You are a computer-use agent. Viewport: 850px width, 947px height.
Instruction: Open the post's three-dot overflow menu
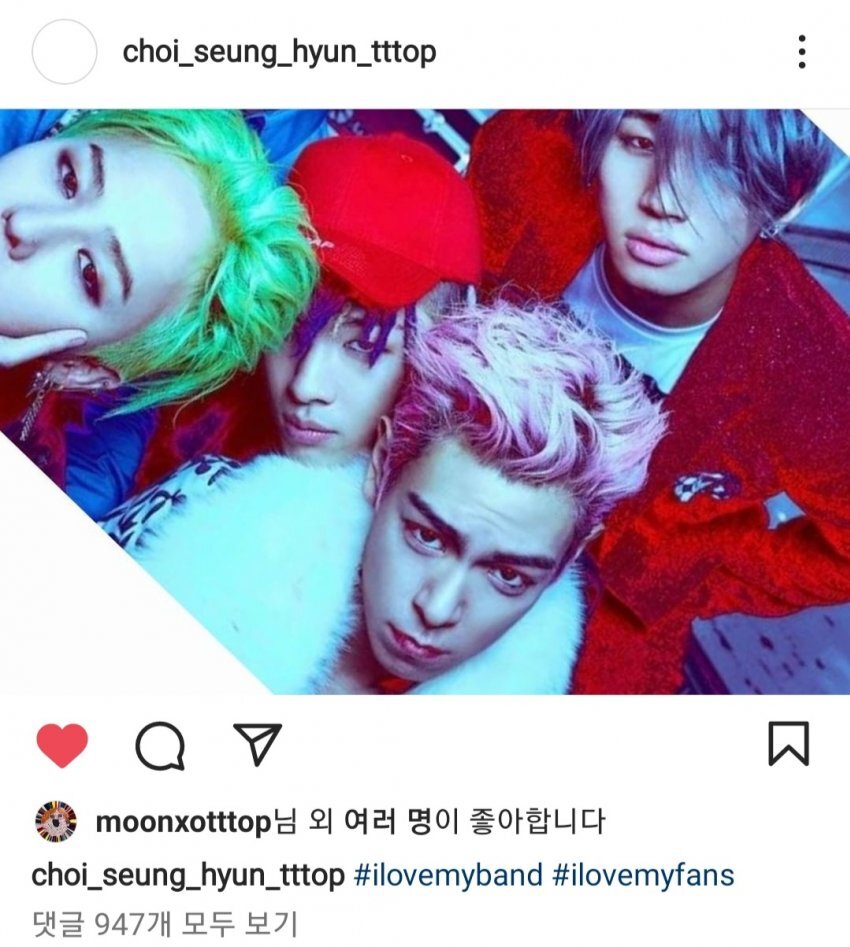coord(801,52)
